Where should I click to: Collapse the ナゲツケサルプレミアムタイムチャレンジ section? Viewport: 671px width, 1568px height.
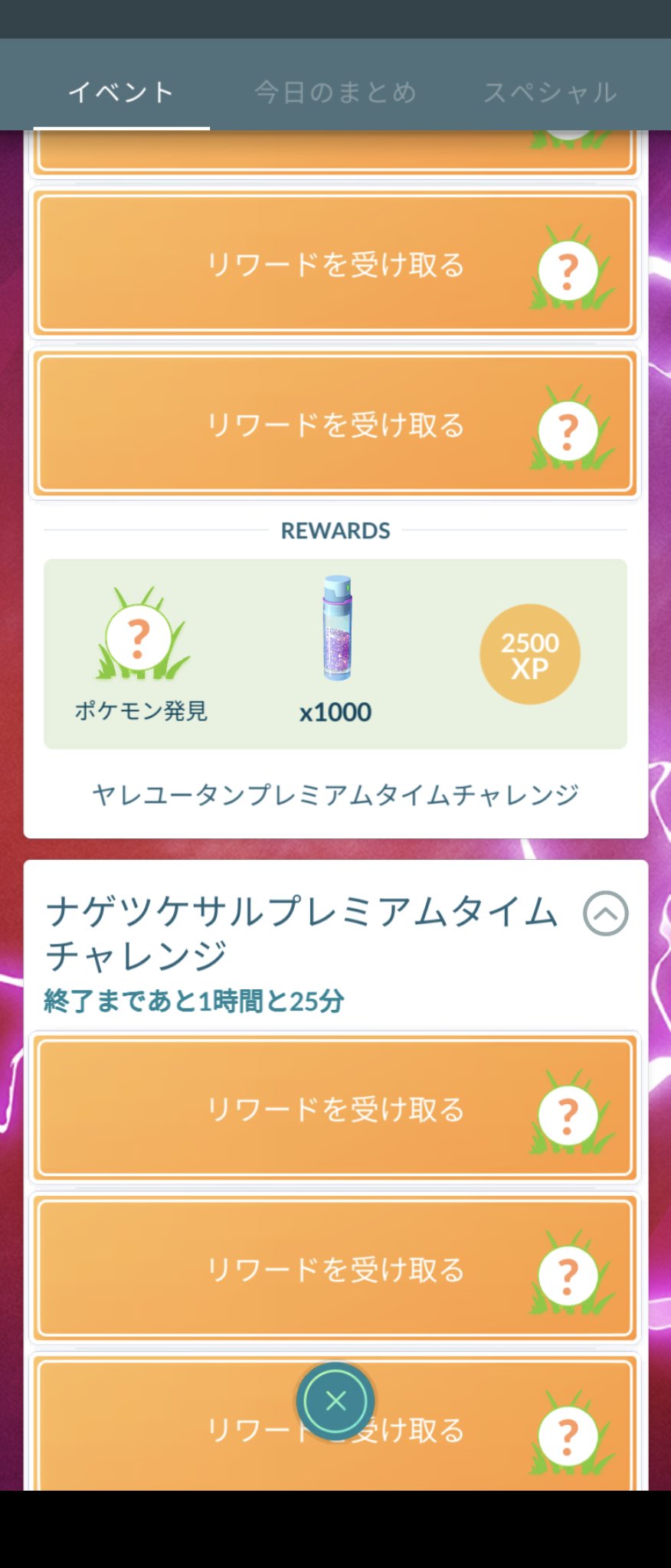(x=605, y=913)
